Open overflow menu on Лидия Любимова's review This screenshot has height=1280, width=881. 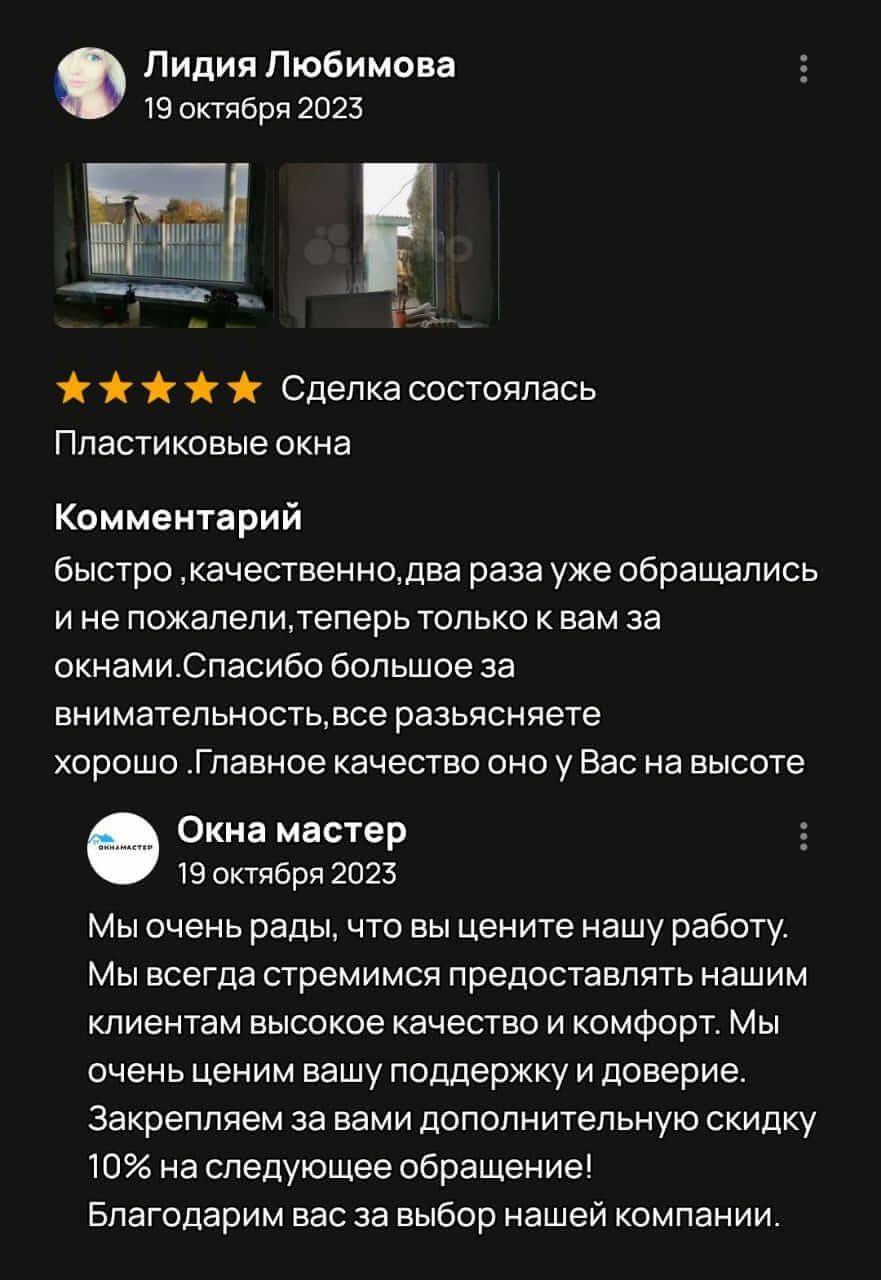(805, 69)
